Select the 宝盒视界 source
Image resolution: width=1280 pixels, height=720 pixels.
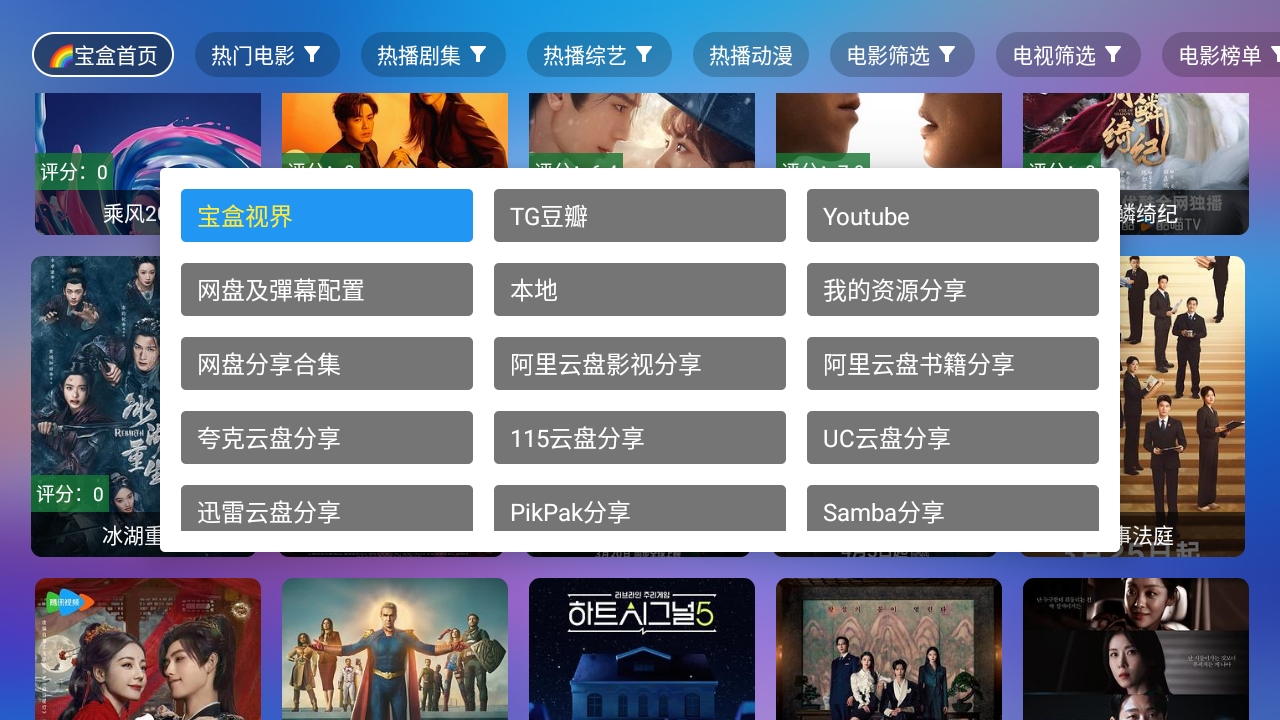pos(326,216)
